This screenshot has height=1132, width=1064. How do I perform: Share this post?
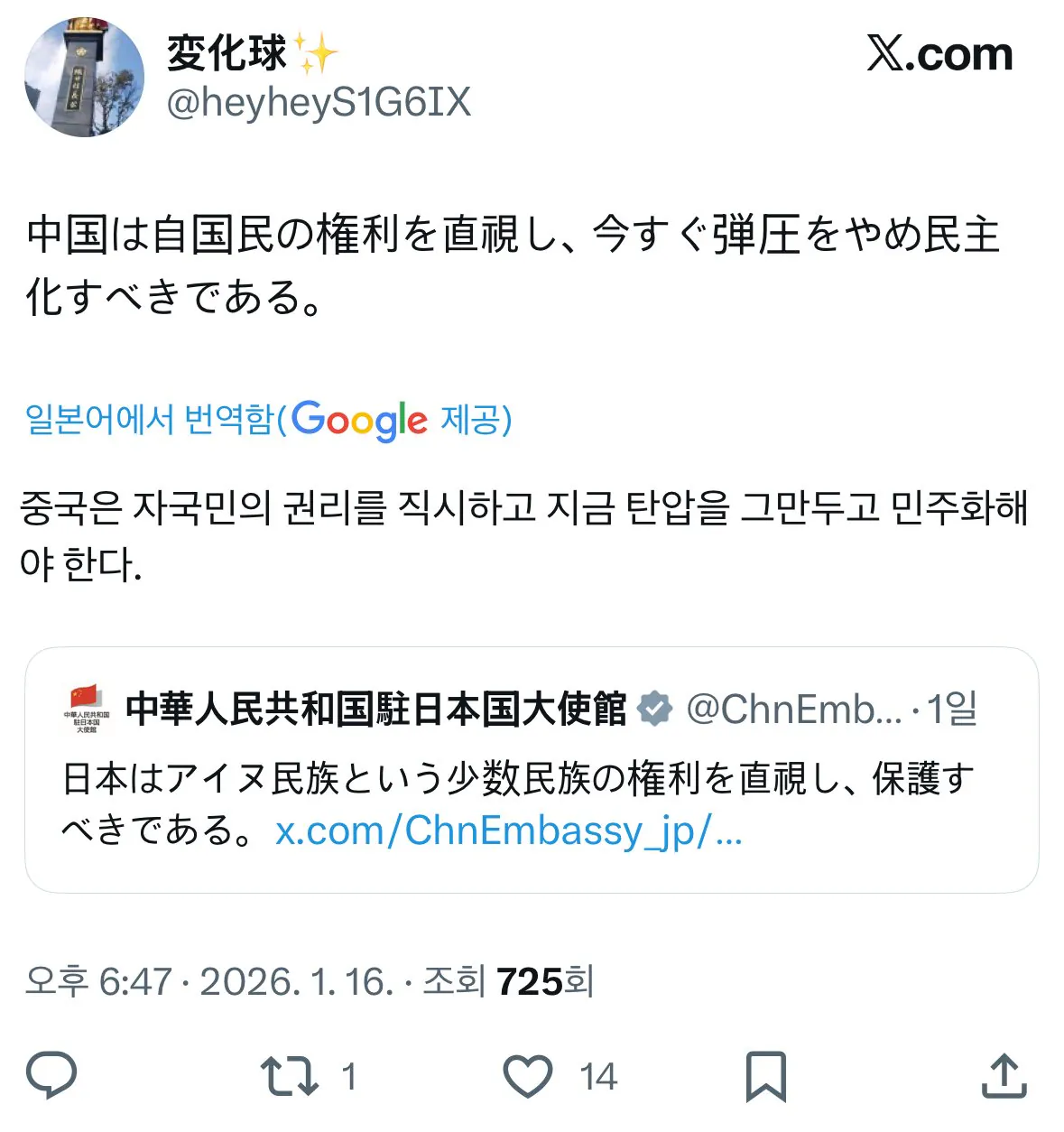1004,1076
